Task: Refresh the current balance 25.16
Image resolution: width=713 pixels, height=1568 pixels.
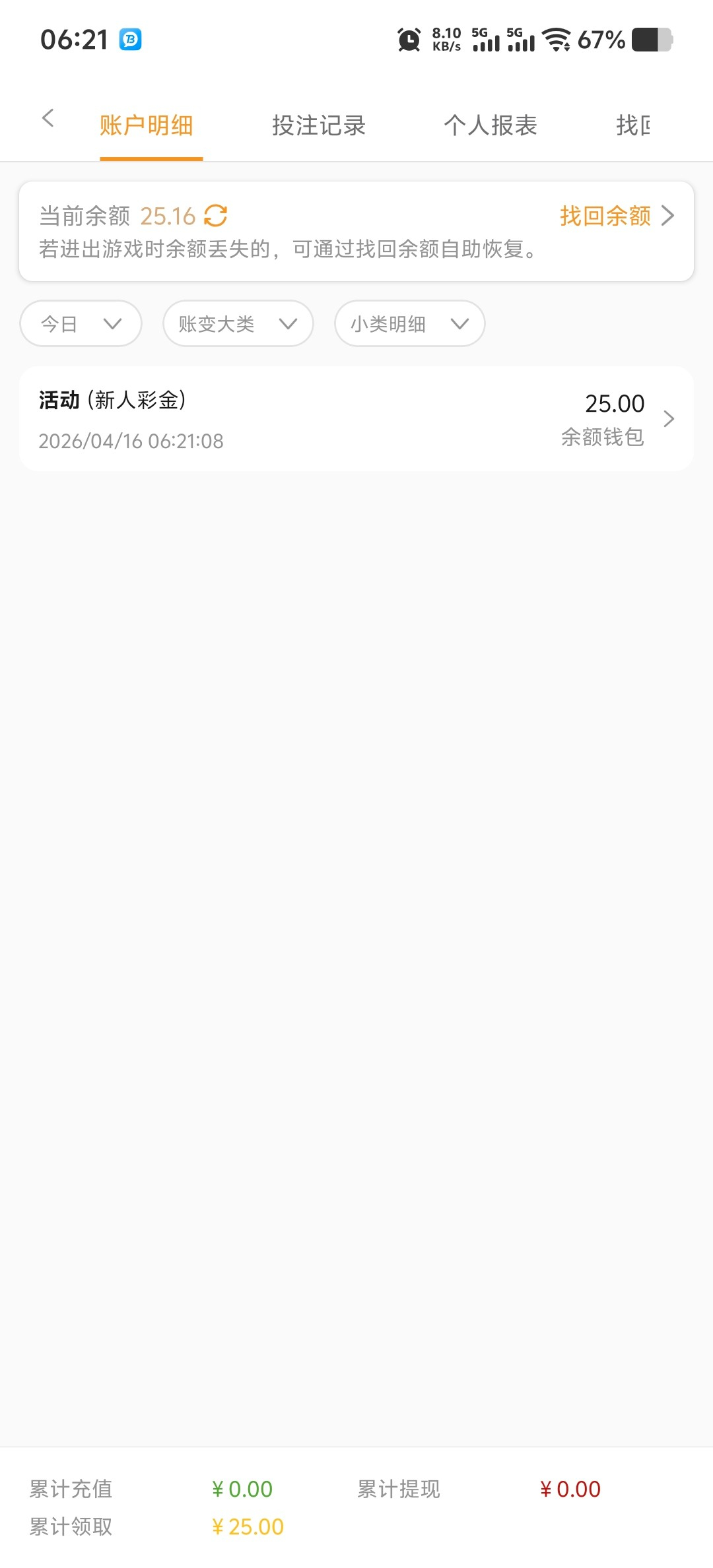Action: [216, 216]
